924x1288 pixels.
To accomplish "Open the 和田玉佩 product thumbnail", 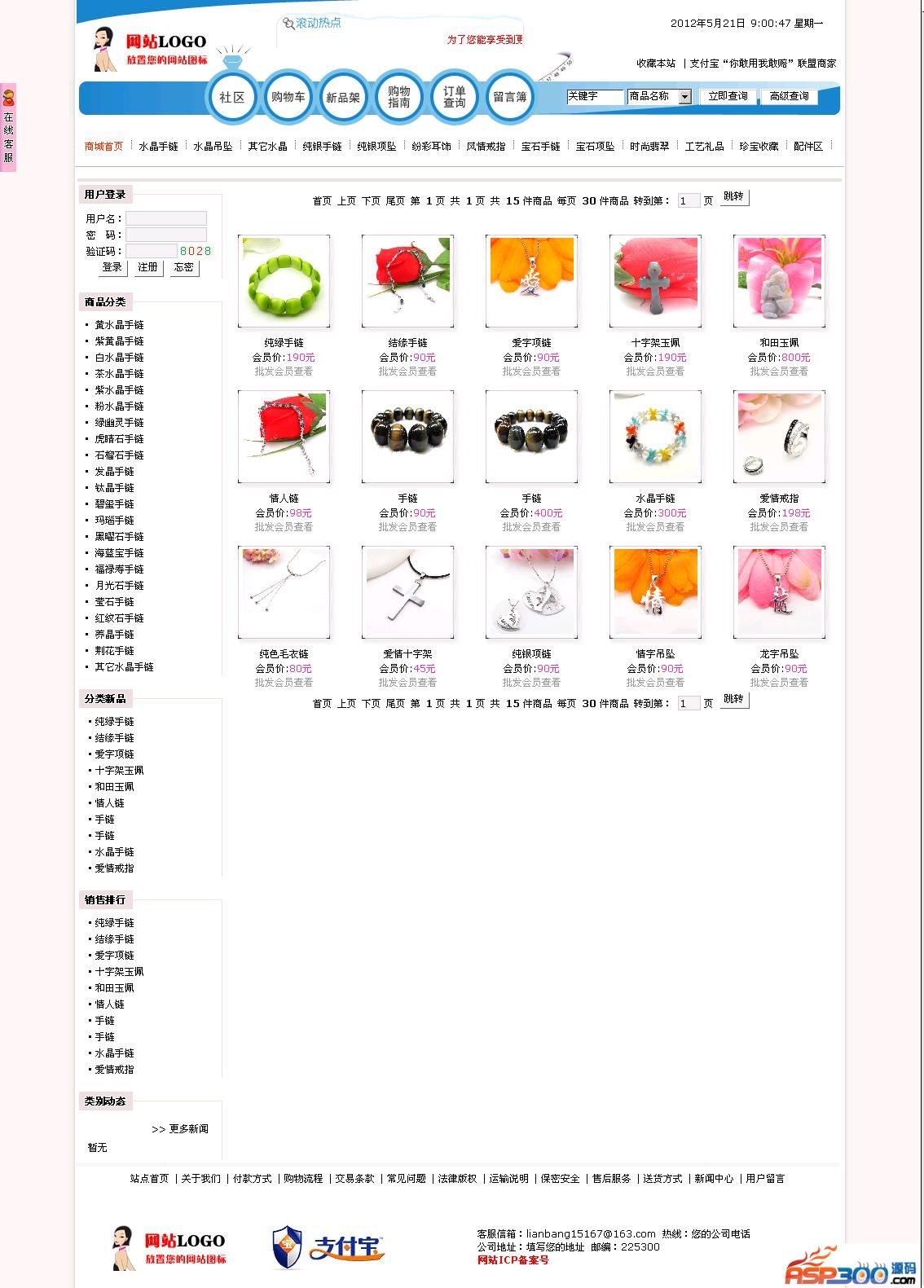I will click(x=779, y=281).
